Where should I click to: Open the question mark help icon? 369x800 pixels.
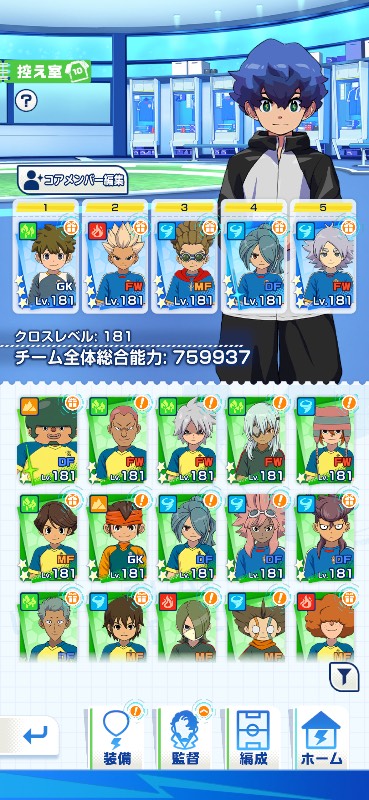26,101
